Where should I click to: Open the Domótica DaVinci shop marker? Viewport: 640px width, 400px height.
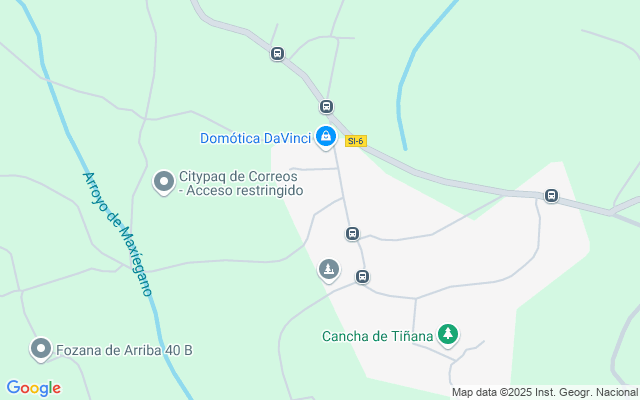(x=325, y=136)
